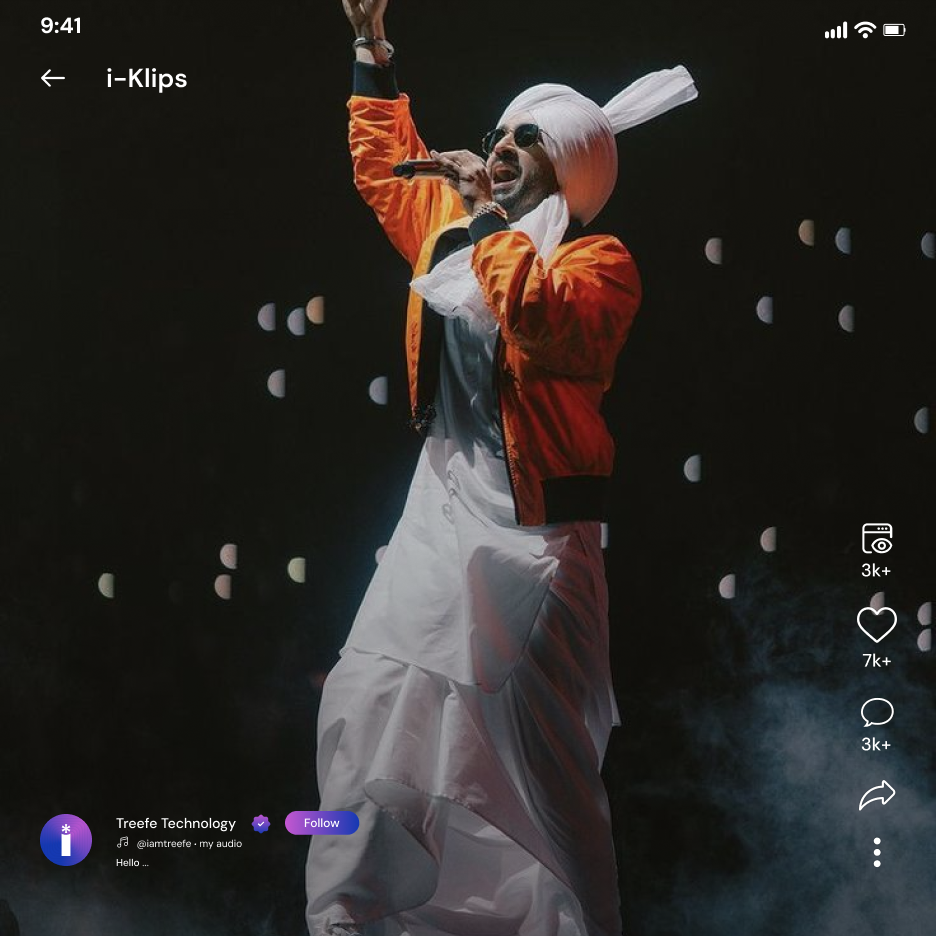The height and width of the screenshot is (936, 936).
Task: Open the comments on this klip
Action: [876, 712]
